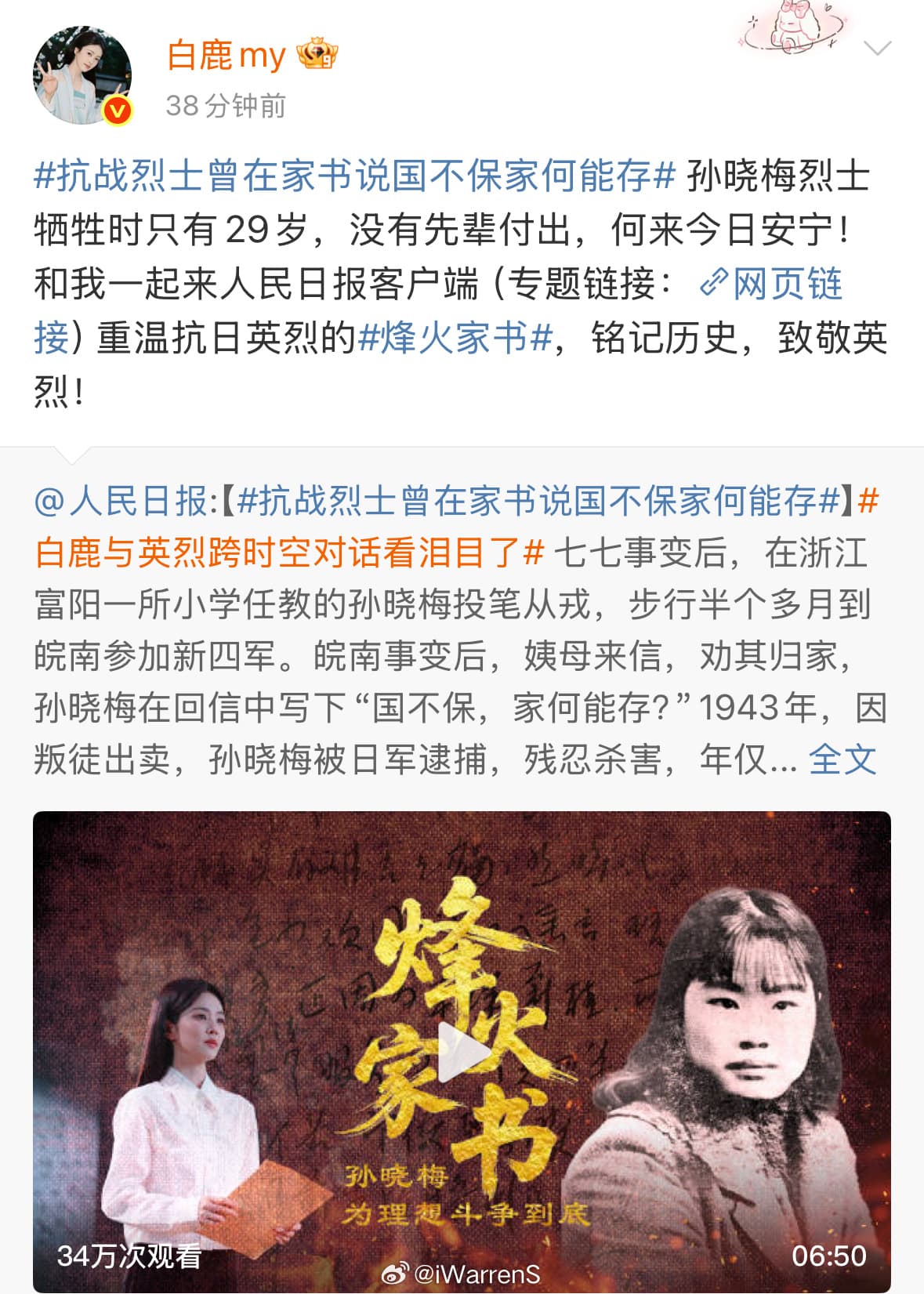
Task: Expand the reposted text with 全文
Action: coord(841,759)
